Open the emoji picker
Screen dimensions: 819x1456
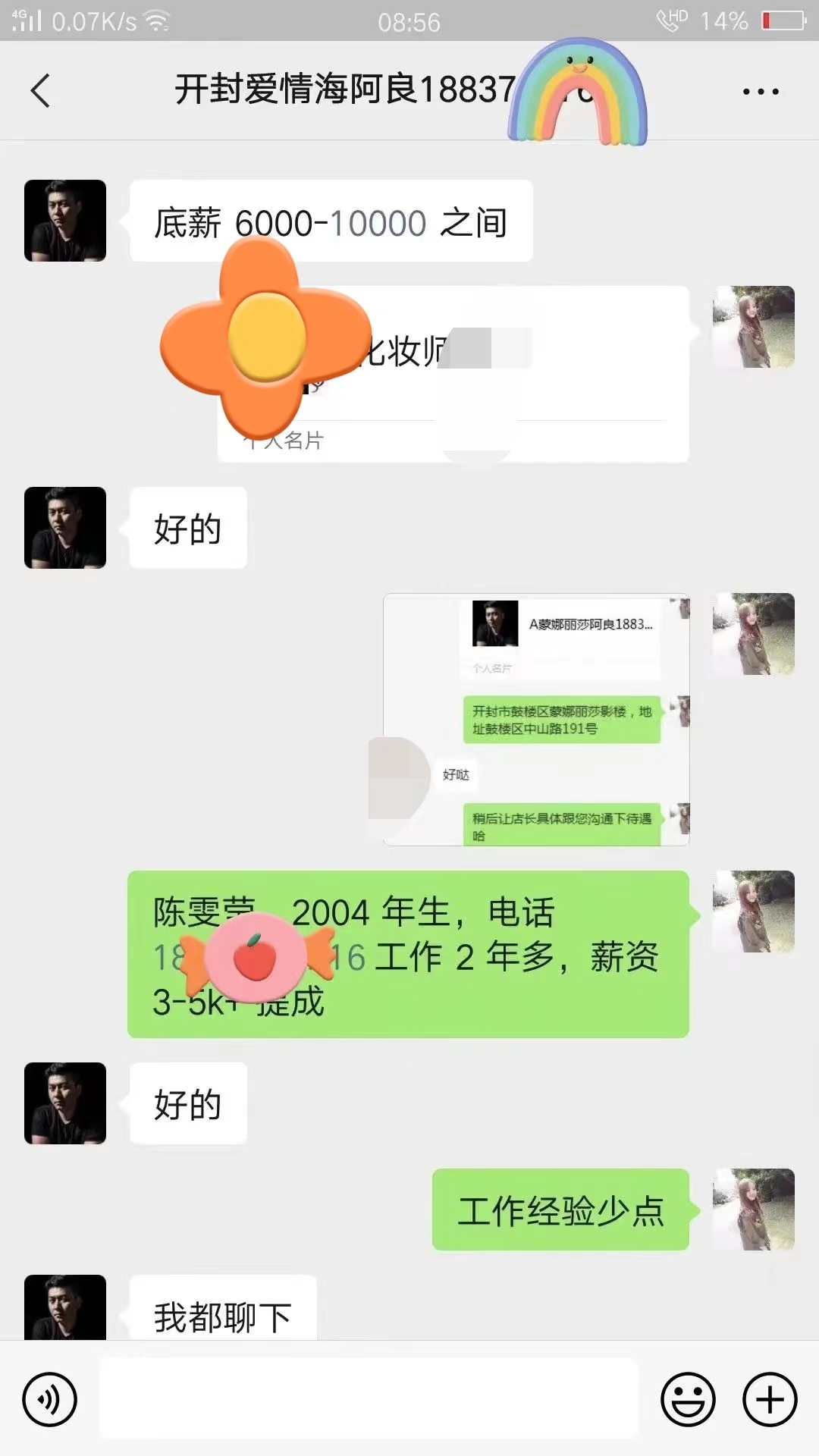tap(688, 1399)
